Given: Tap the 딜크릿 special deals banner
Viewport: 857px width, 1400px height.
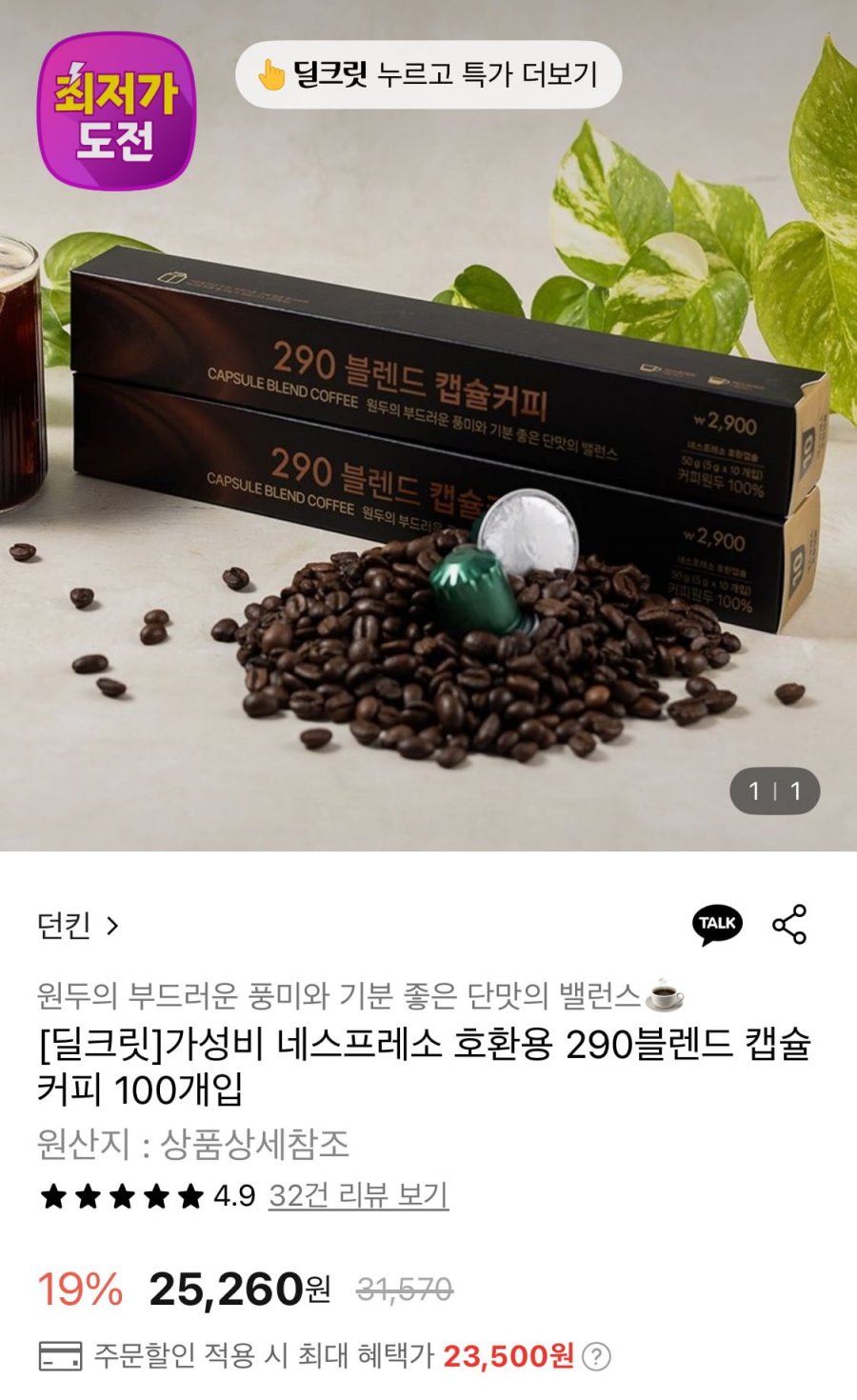Looking at the screenshot, I should click(x=428, y=74).
